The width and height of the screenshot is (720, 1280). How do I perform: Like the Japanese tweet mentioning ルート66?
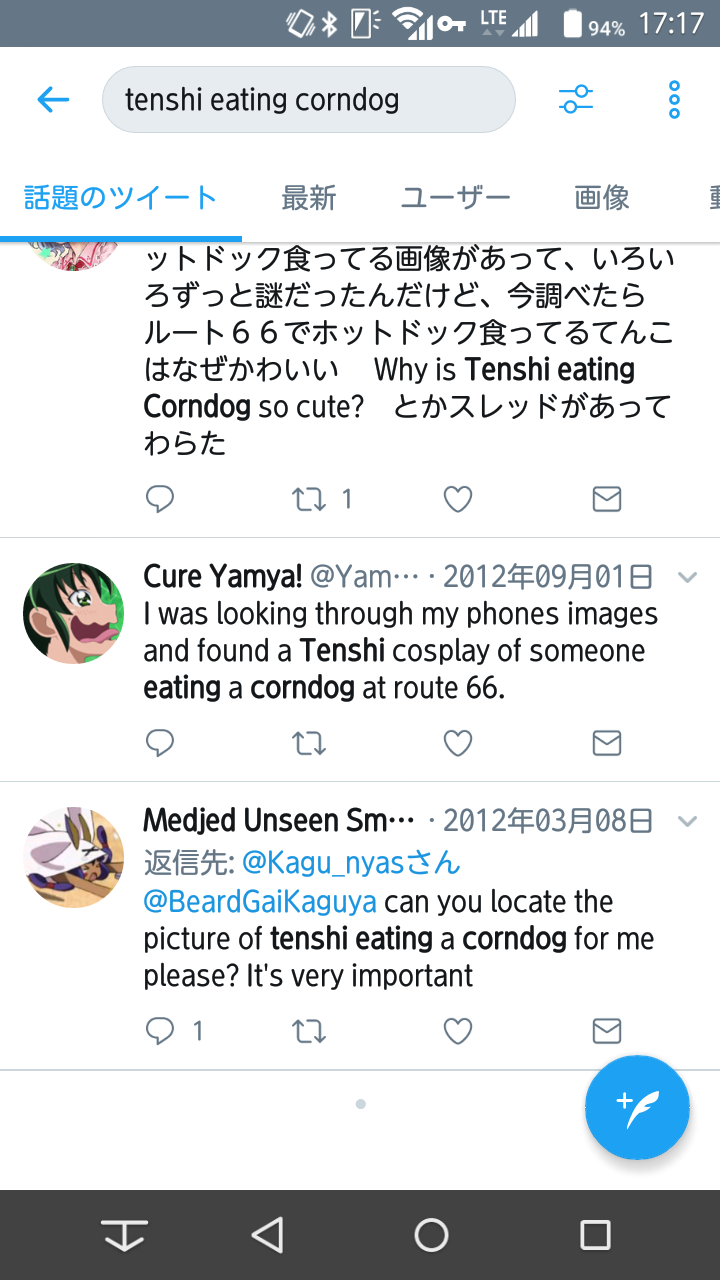458,499
